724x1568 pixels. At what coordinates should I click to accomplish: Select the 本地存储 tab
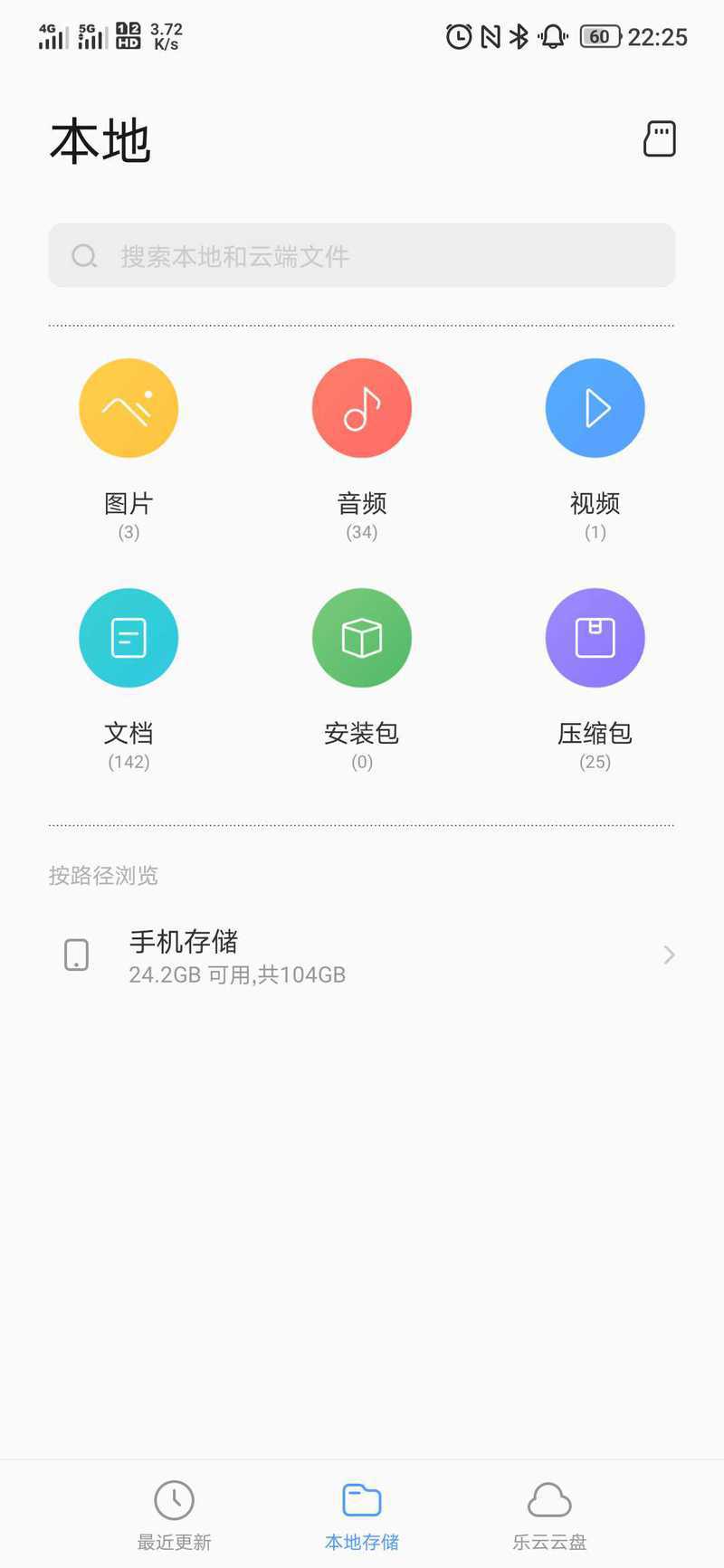pyautogui.click(x=362, y=1516)
